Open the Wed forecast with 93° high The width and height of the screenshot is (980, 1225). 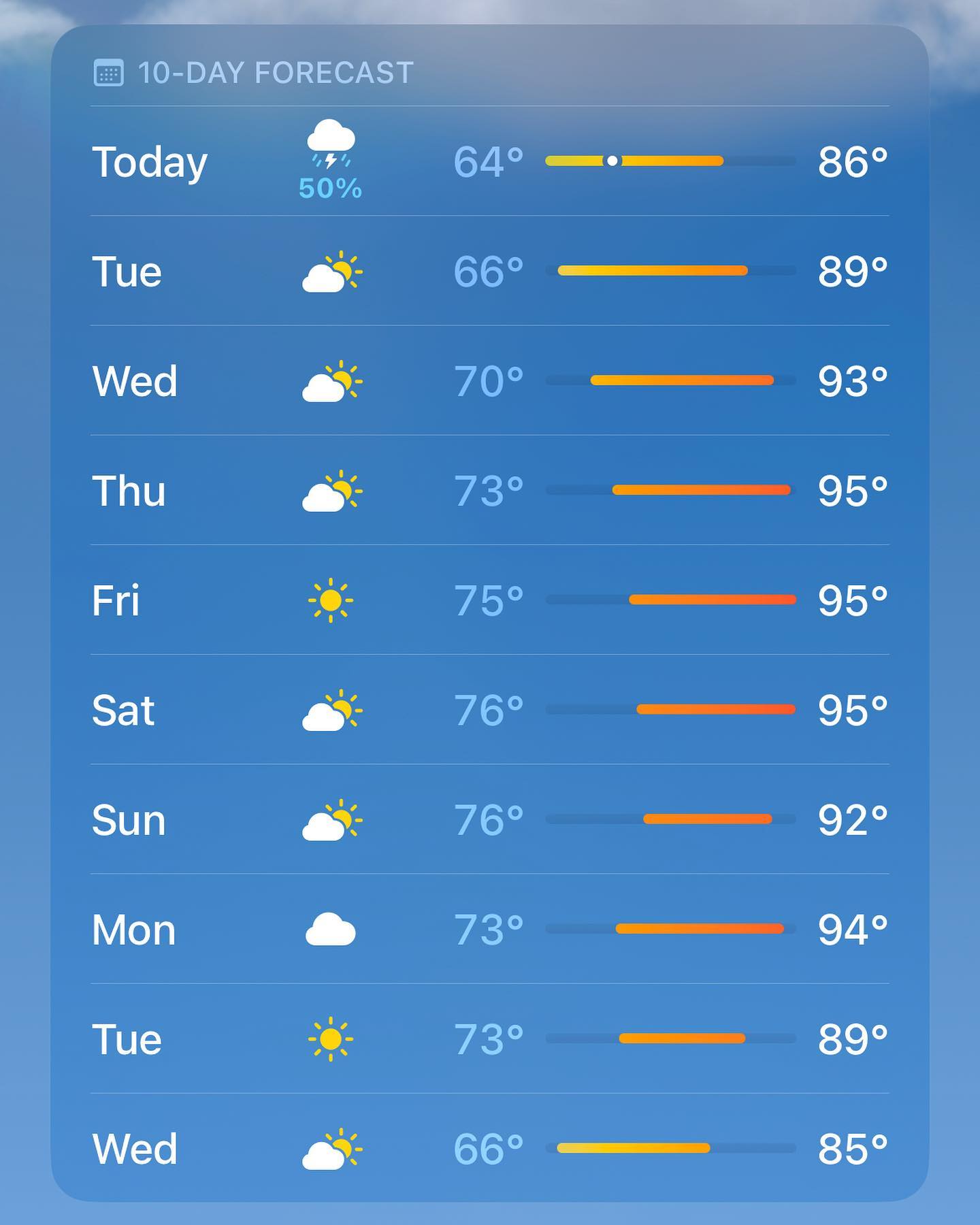pyautogui.click(x=490, y=380)
